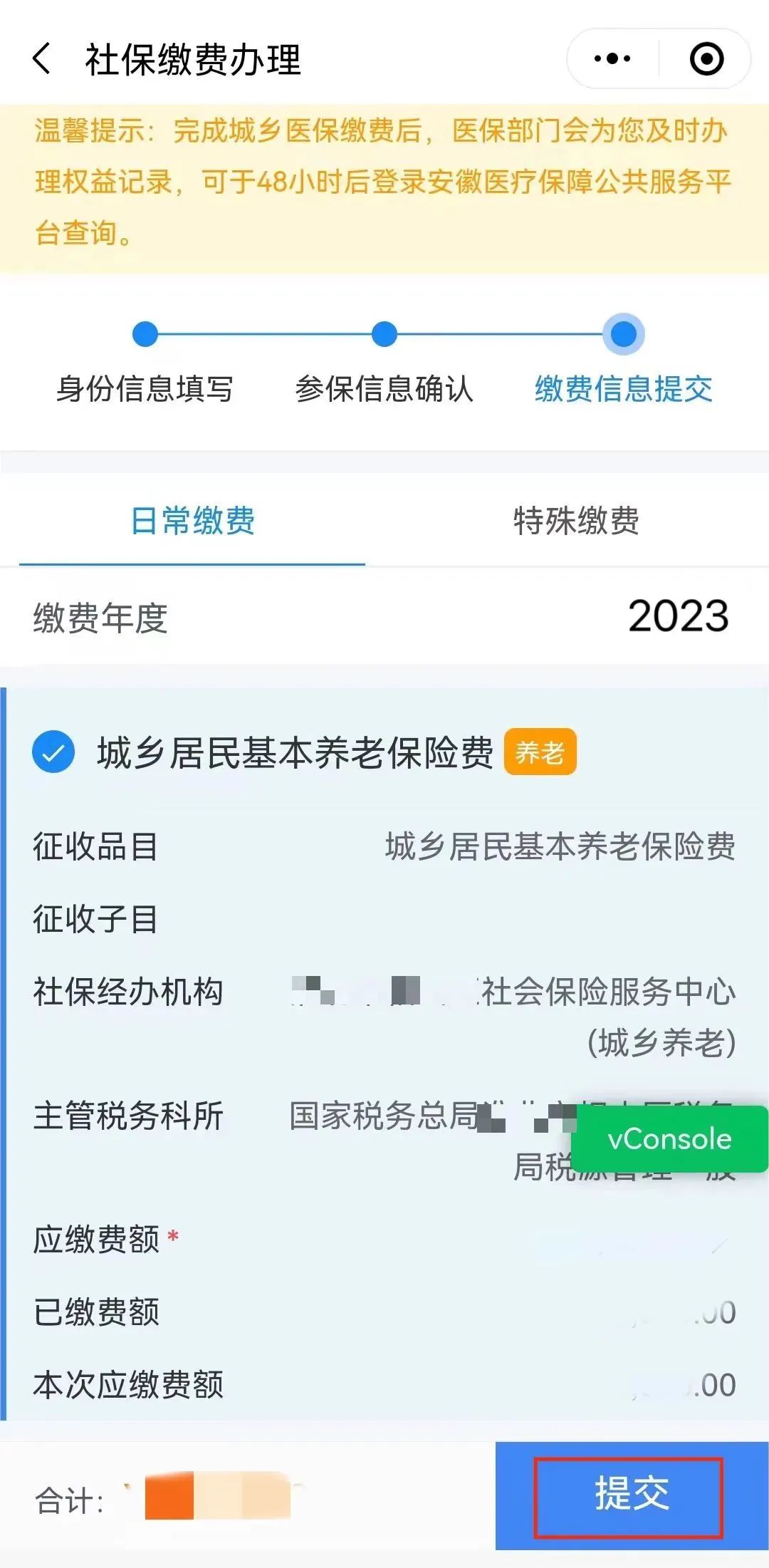Select the 日常缴费 tab
Screen dimensions: 769x1568
tap(192, 520)
